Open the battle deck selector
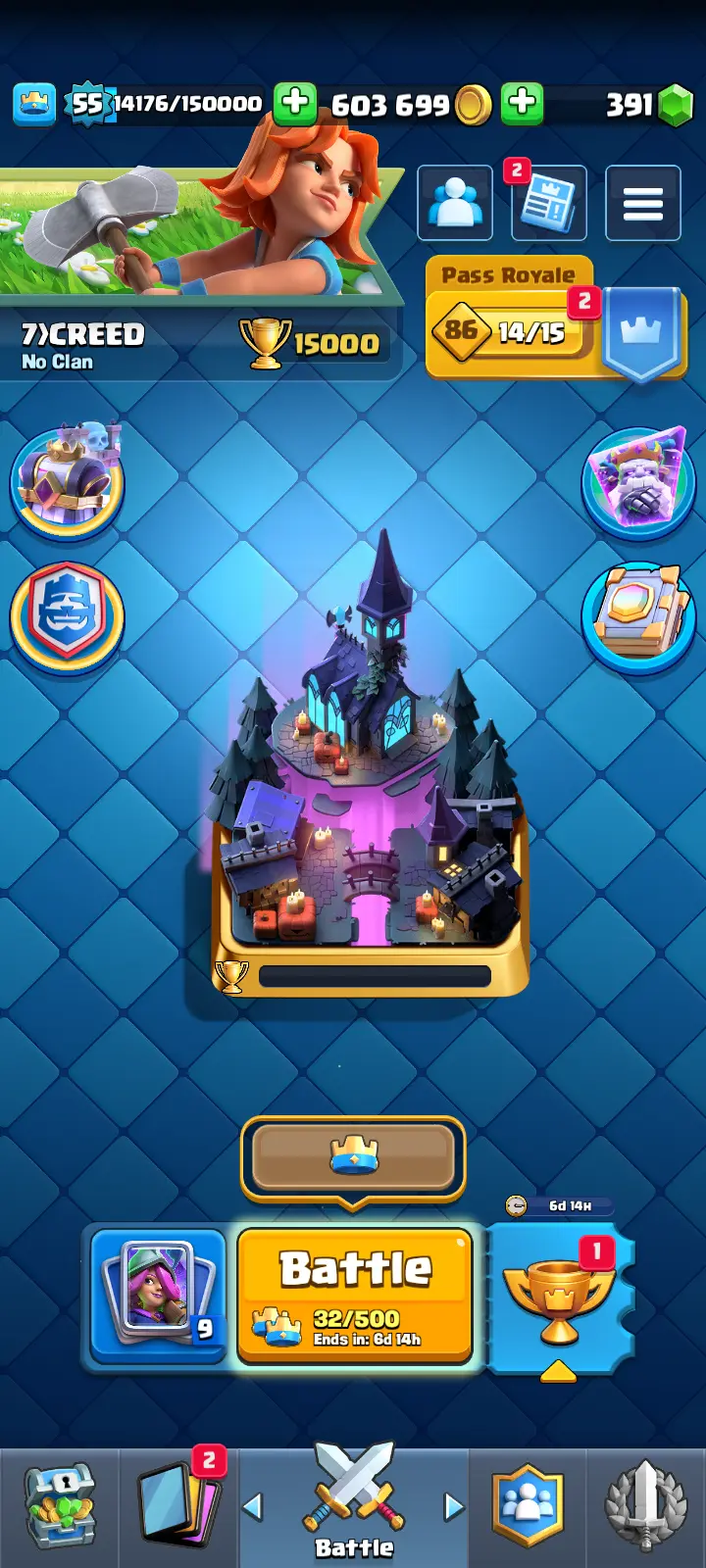 pyautogui.click(x=159, y=1294)
